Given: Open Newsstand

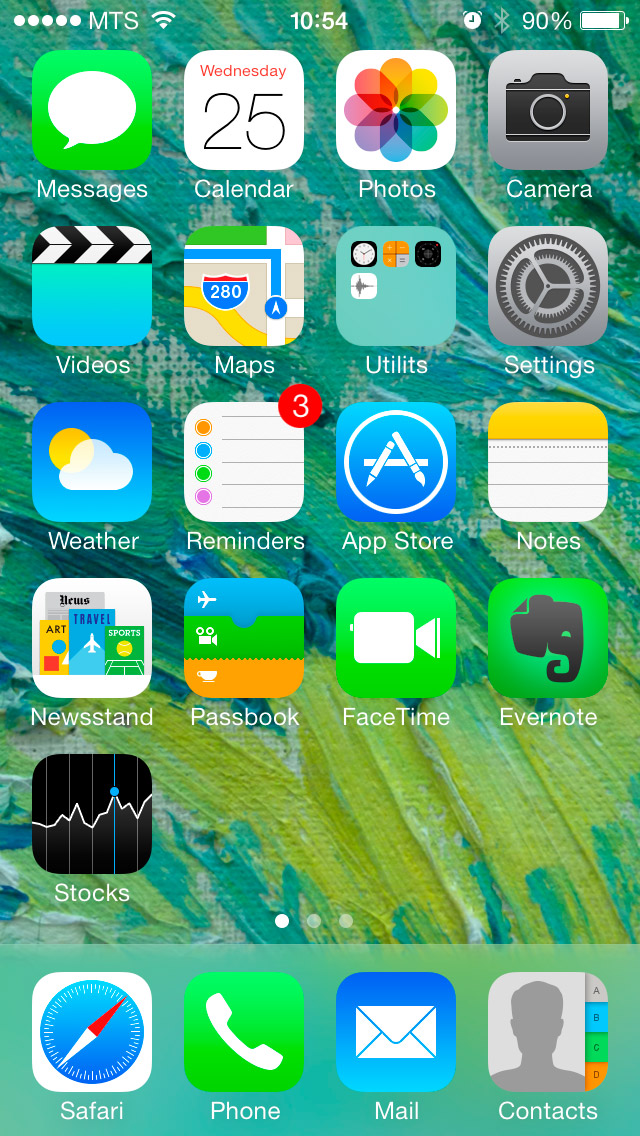Looking at the screenshot, I should click(92, 638).
